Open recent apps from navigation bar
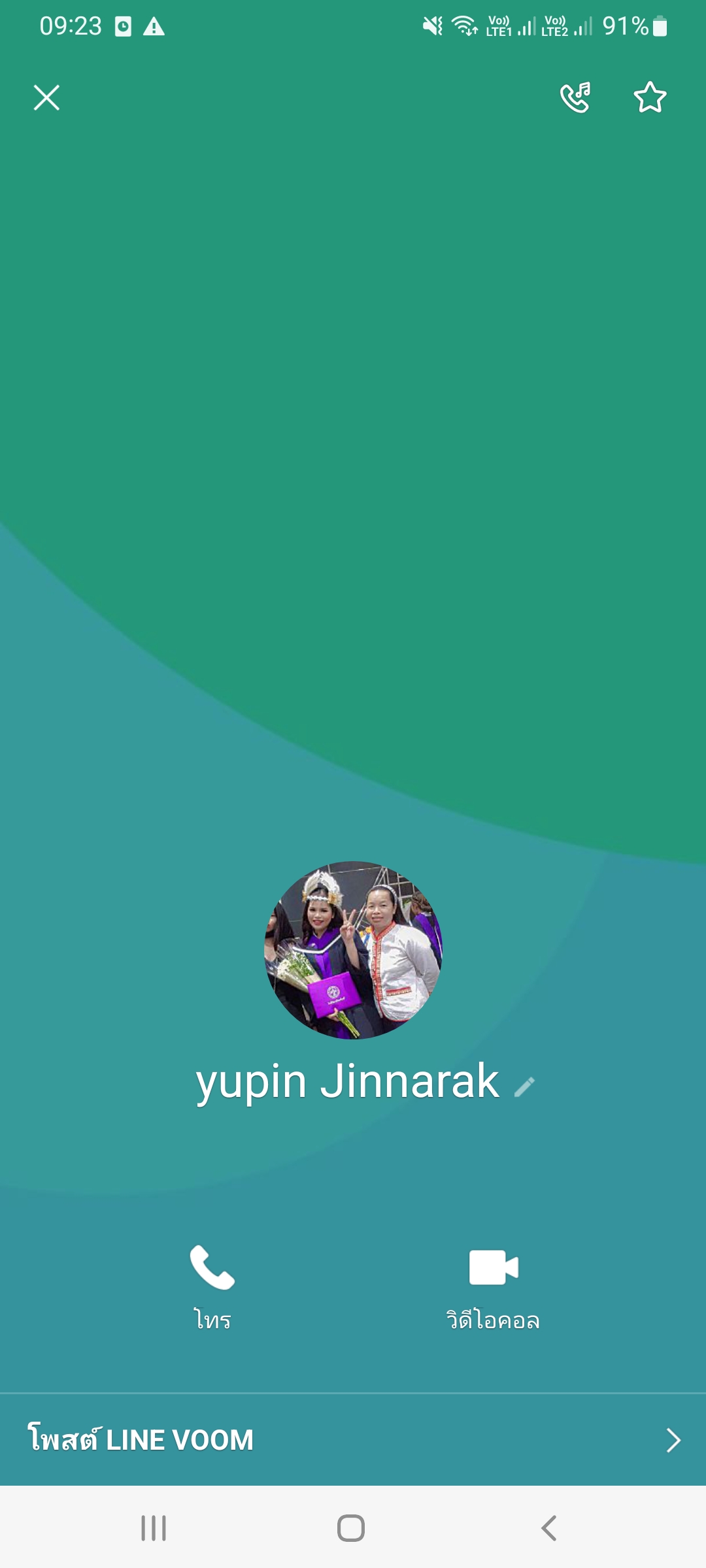Viewport: 706px width, 1568px height. point(154,1528)
